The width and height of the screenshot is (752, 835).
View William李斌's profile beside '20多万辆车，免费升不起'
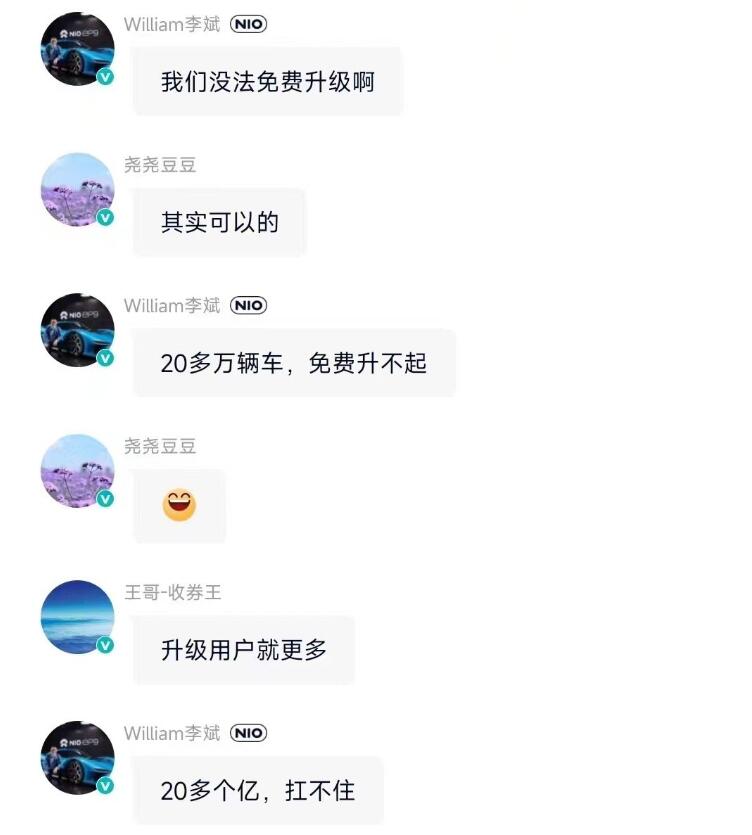77,330
